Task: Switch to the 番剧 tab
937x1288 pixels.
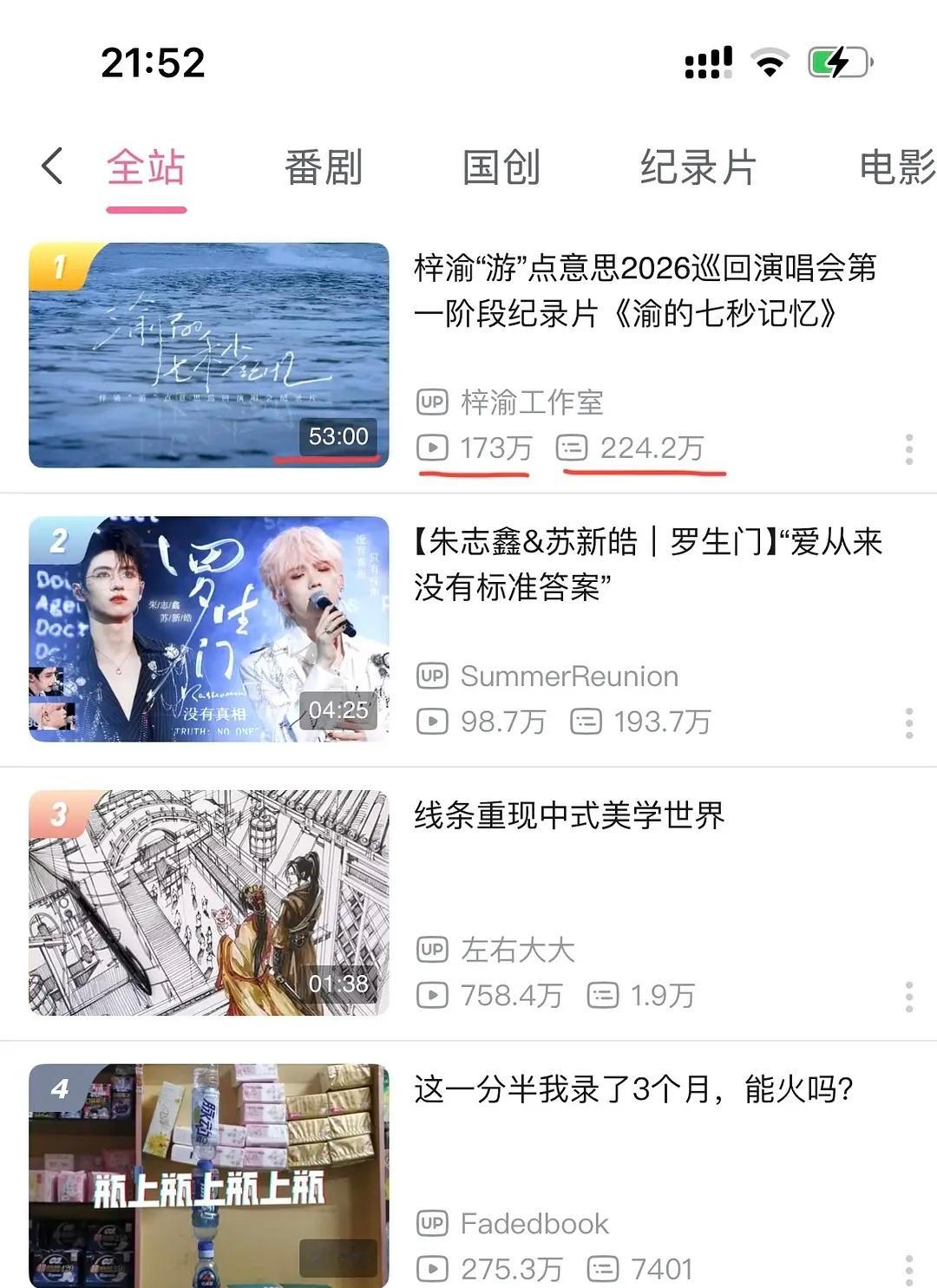Action: 324,167
